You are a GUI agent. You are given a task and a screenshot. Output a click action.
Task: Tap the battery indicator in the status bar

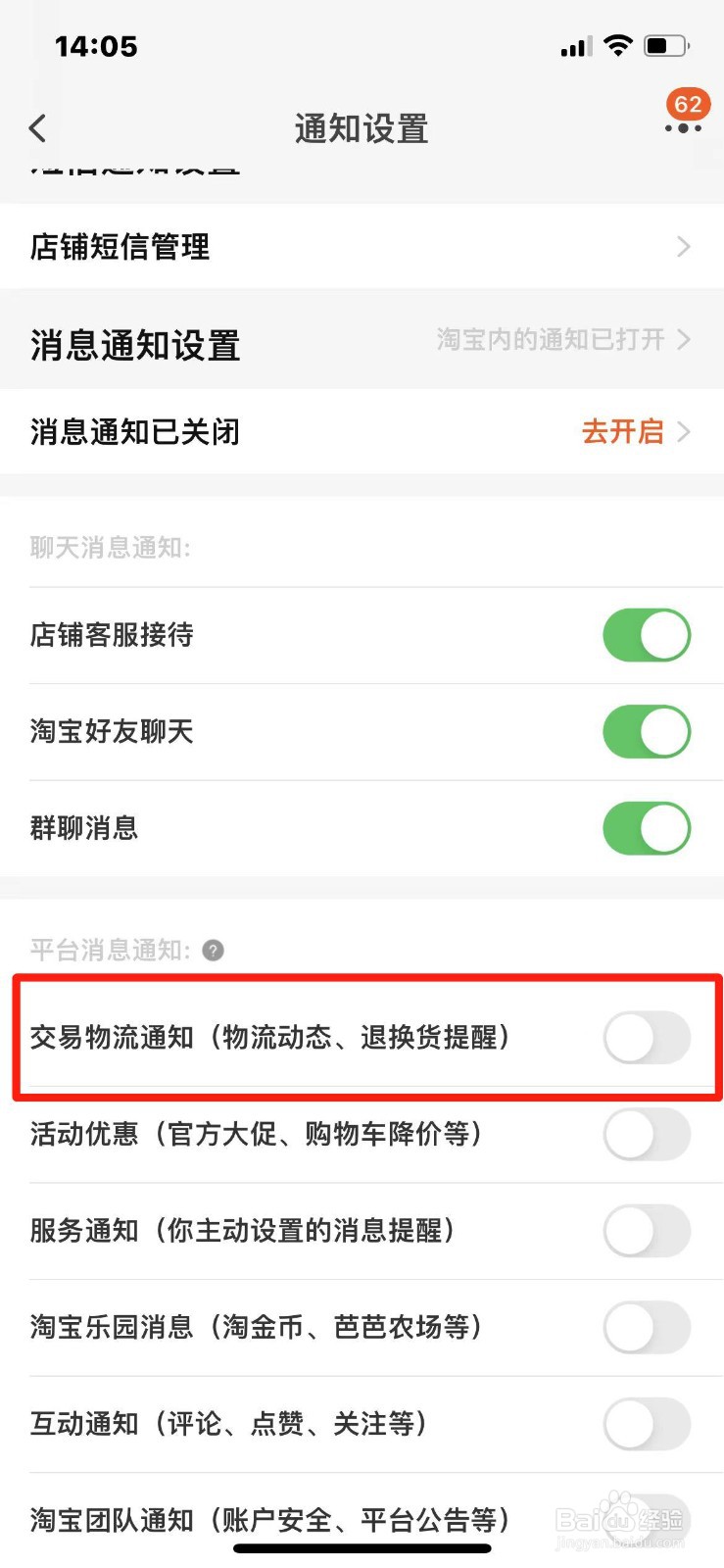click(x=665, y=44)
